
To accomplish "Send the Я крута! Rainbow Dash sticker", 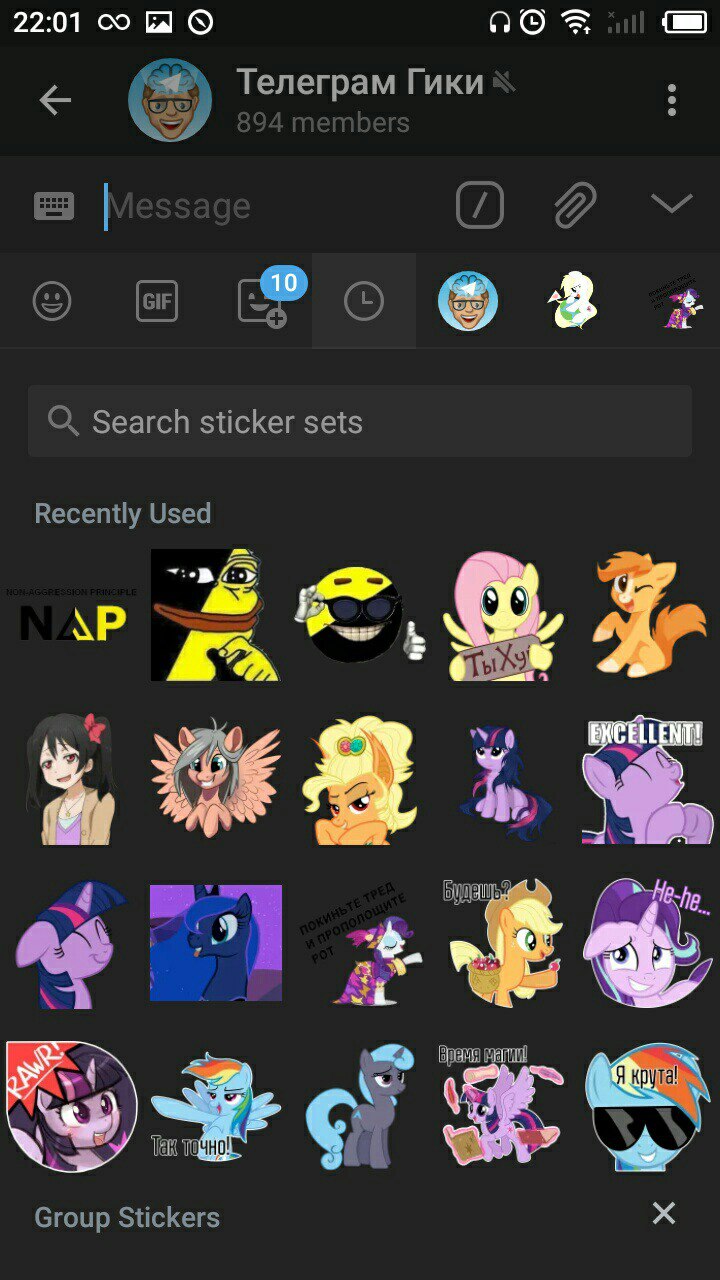I will (x=646, y=1108).
